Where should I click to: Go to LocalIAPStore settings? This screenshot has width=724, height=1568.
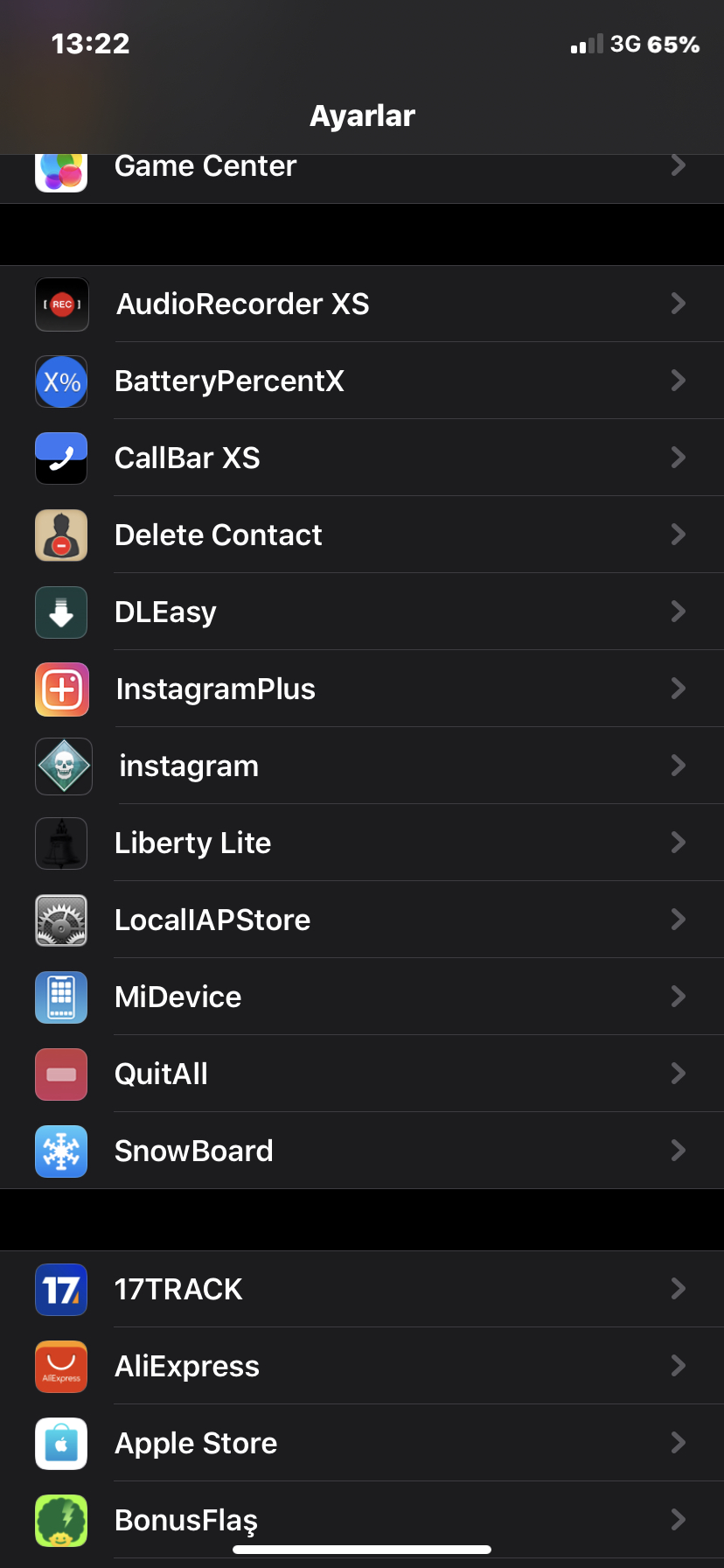362,920
